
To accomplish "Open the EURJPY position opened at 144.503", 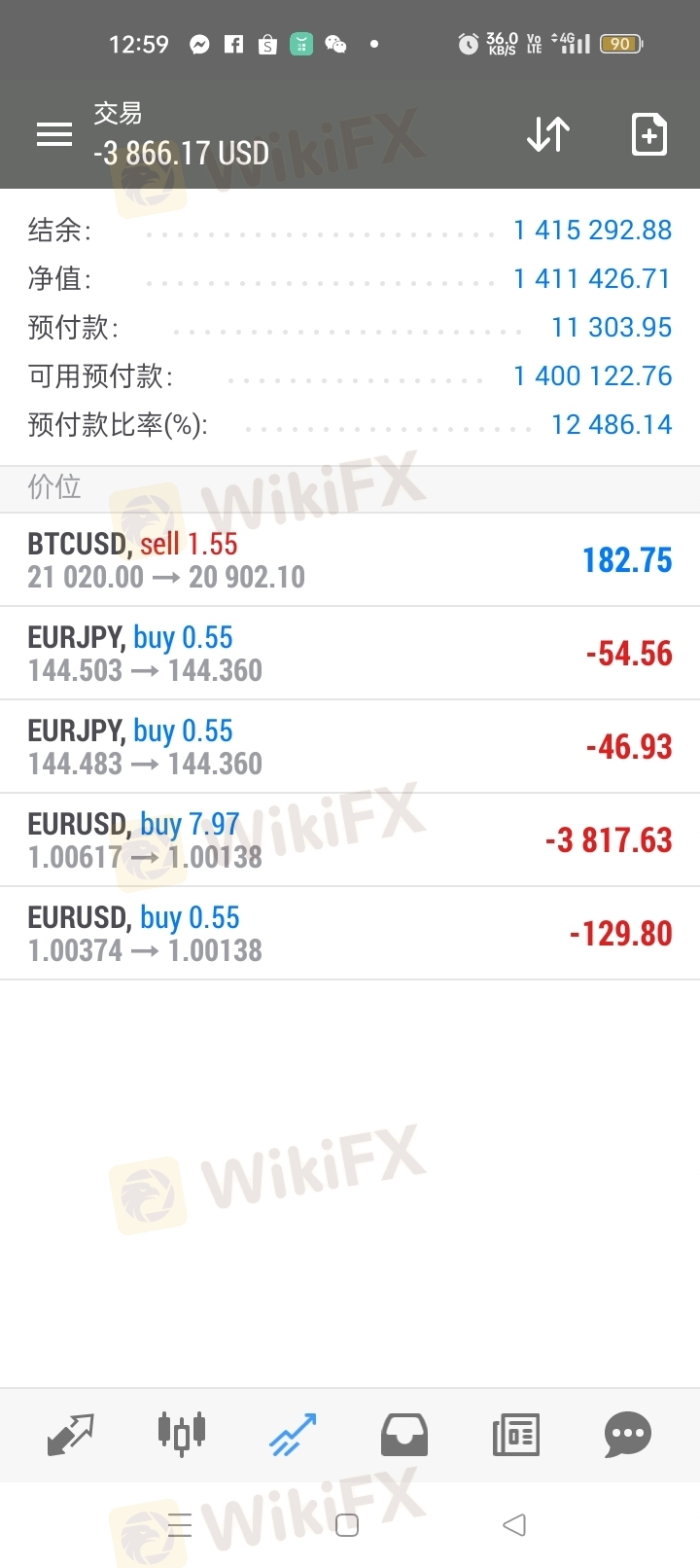I will tap(350, 654).
